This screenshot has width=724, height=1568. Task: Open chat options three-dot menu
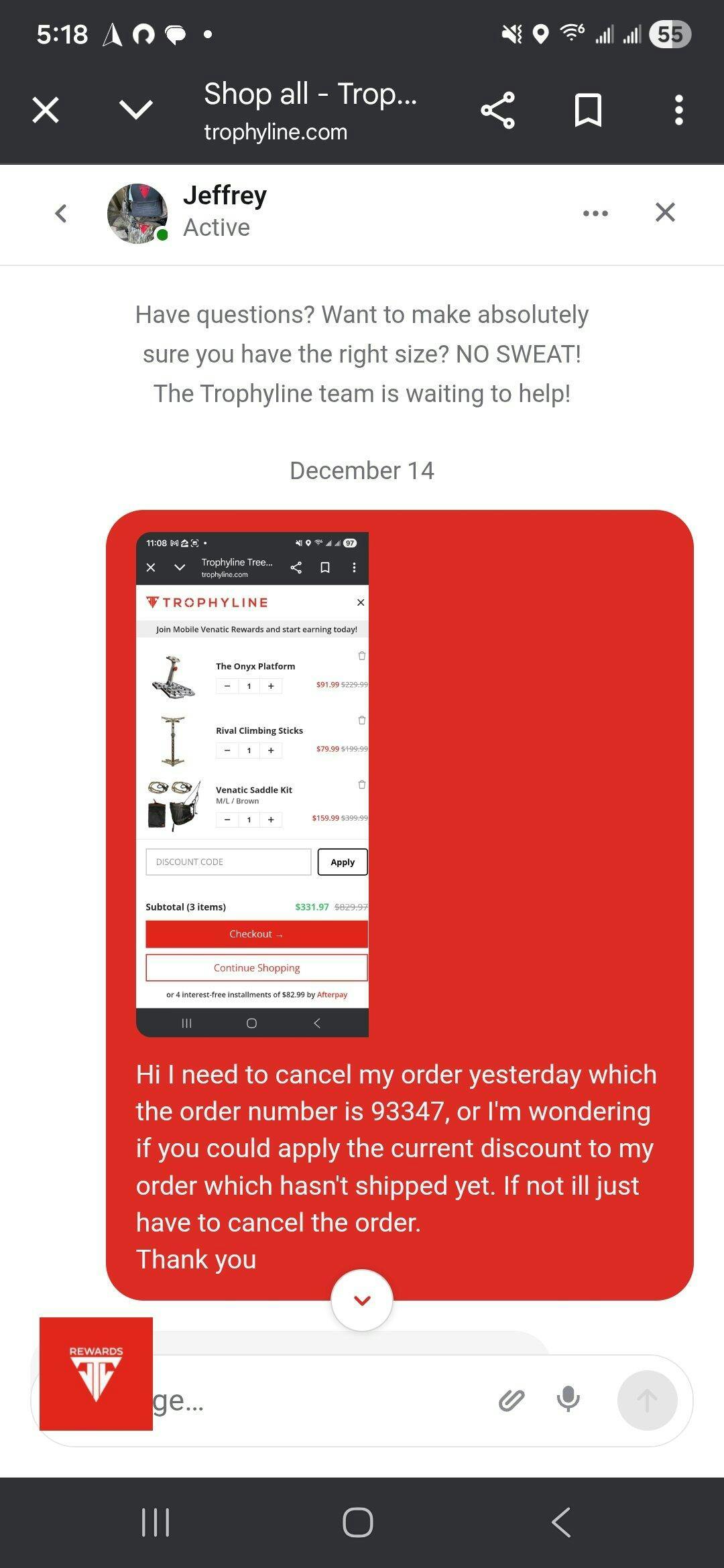coord(595,213)
